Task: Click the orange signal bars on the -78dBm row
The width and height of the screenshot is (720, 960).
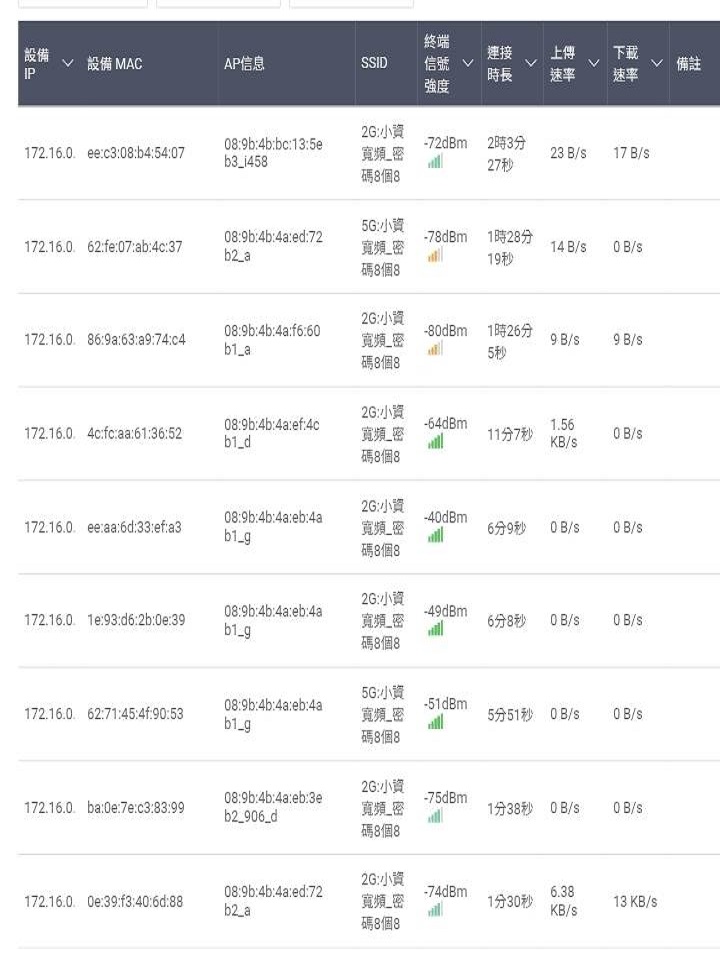Action: coord(432,257)
